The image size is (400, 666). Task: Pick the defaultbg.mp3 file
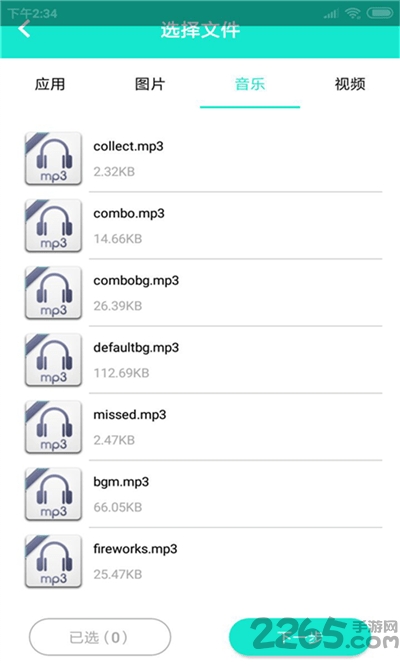[203, 360]
